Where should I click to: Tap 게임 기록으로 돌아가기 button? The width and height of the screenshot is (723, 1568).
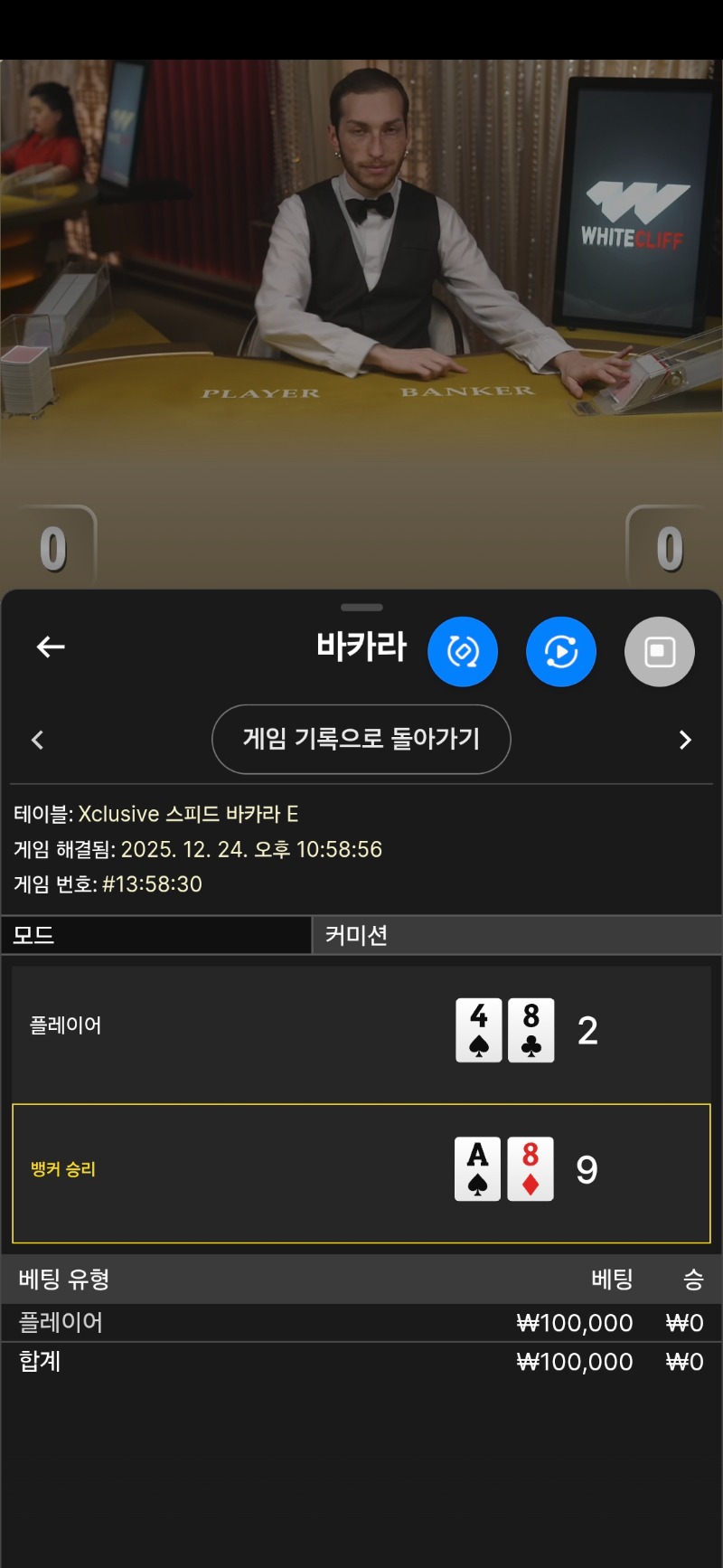point(361,739)
